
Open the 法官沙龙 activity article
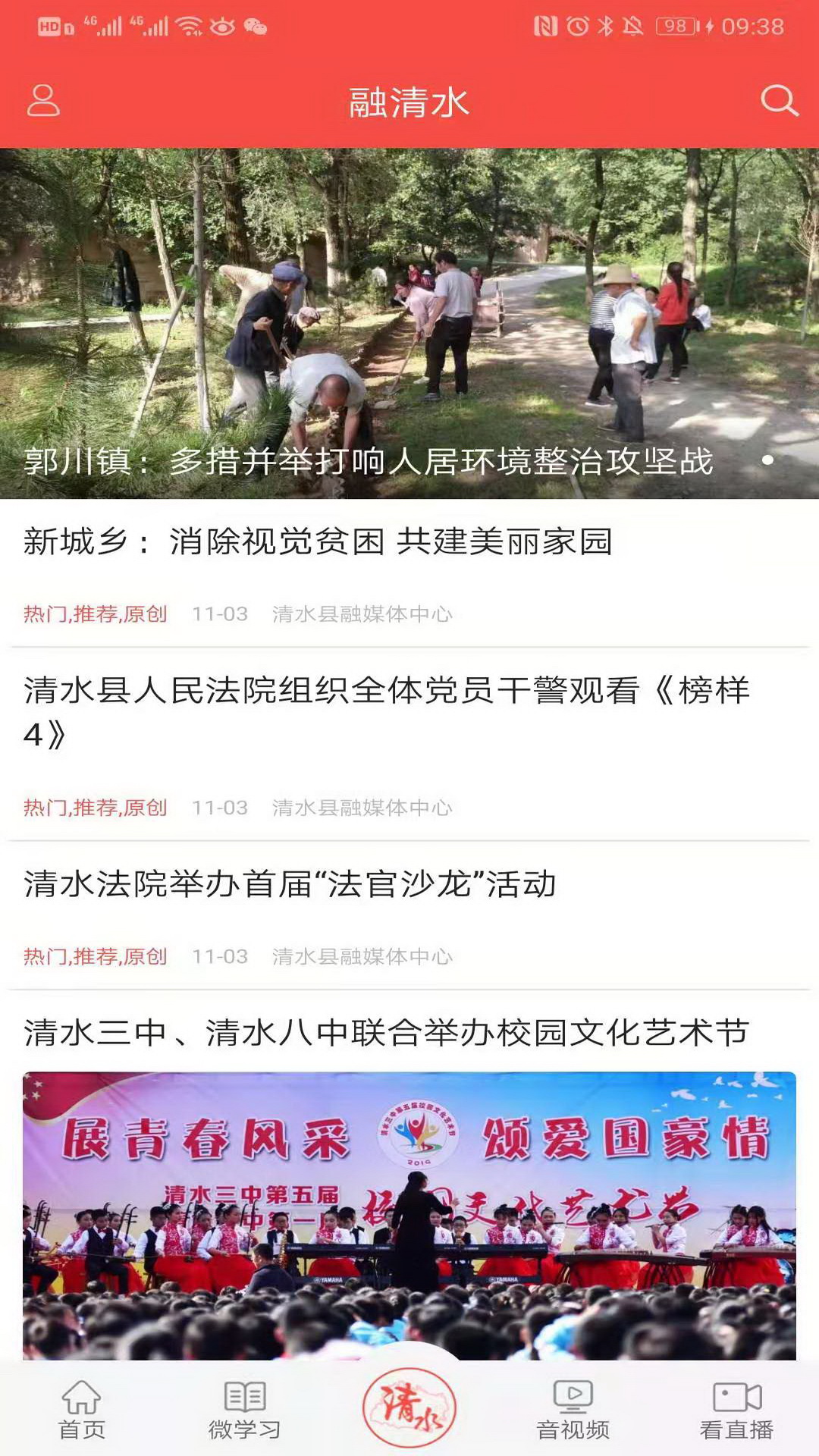click(290, 884)
